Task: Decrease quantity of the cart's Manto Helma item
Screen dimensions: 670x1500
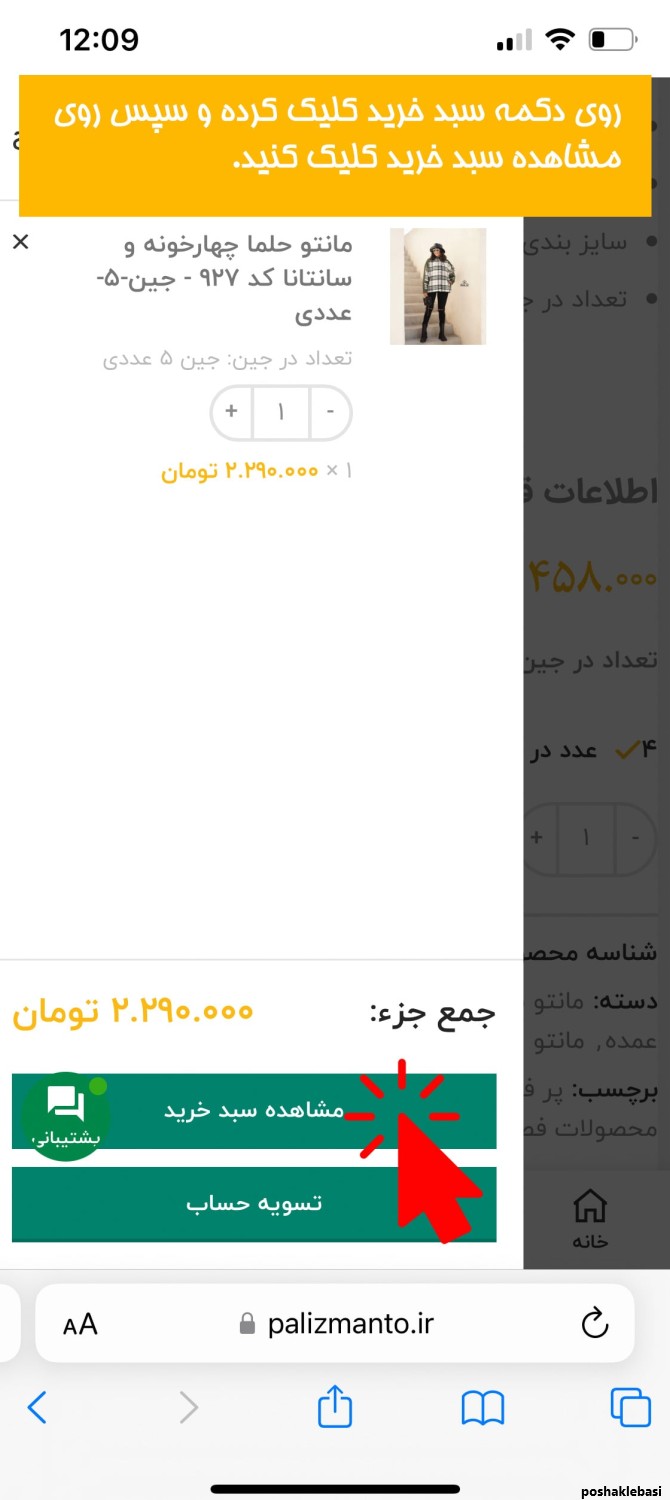Action: coord(331,411)
